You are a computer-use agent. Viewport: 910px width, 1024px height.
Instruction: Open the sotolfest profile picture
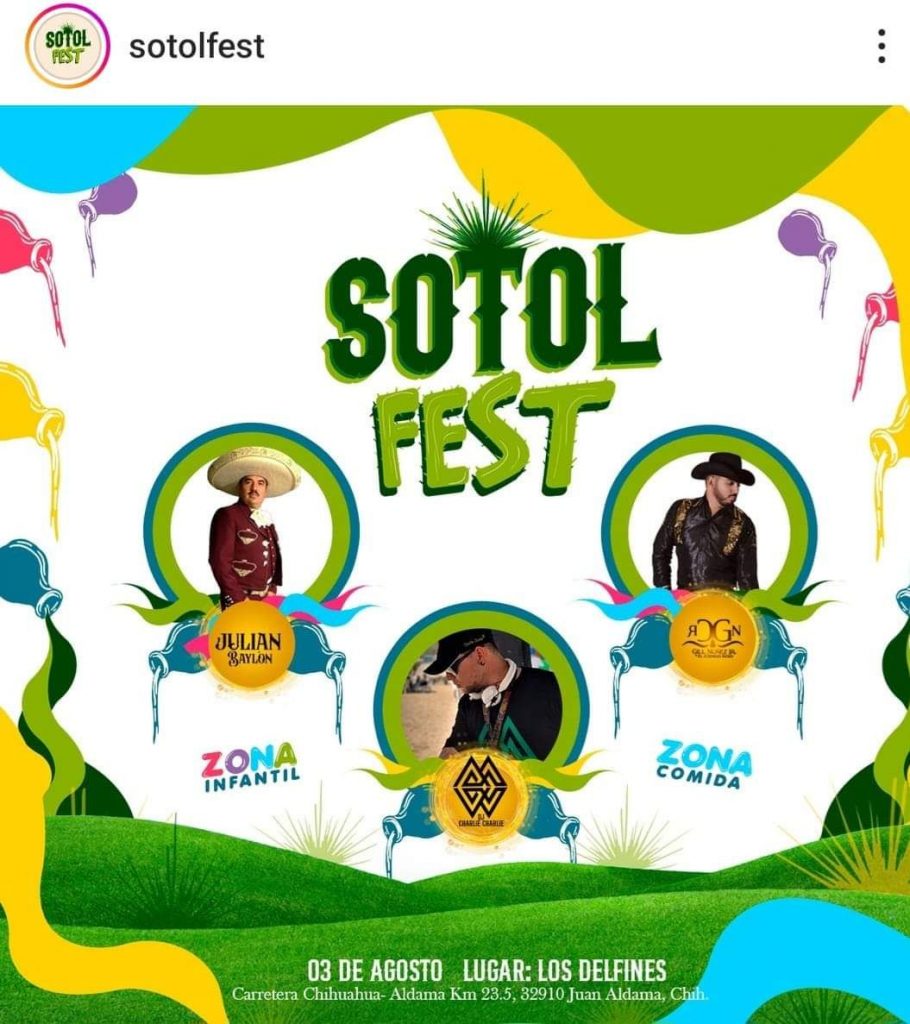pyautogui.click(x=67, y=46)
